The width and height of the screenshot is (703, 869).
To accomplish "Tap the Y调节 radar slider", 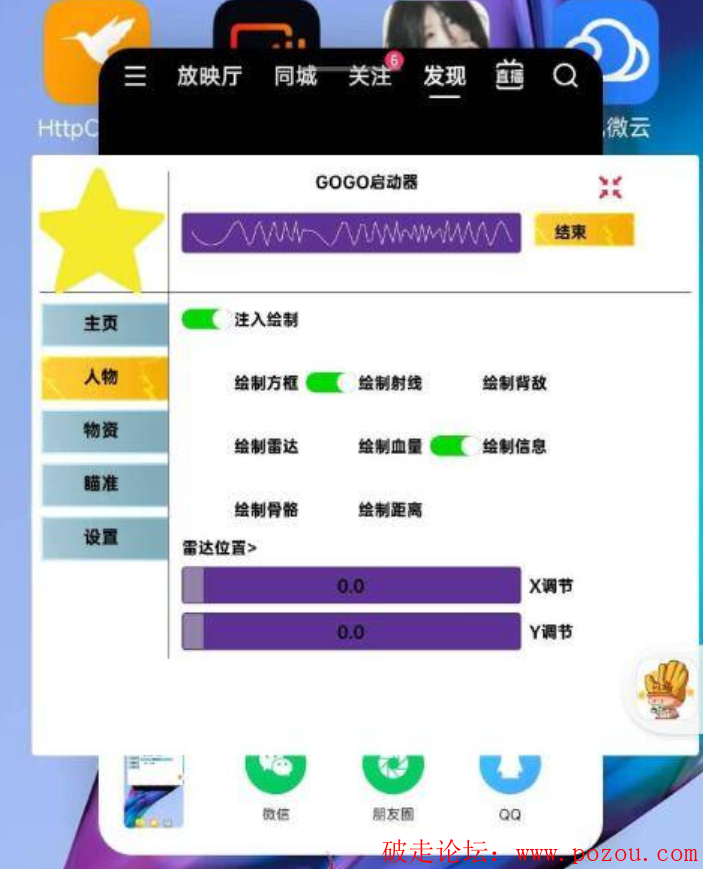I will (351, 632).
